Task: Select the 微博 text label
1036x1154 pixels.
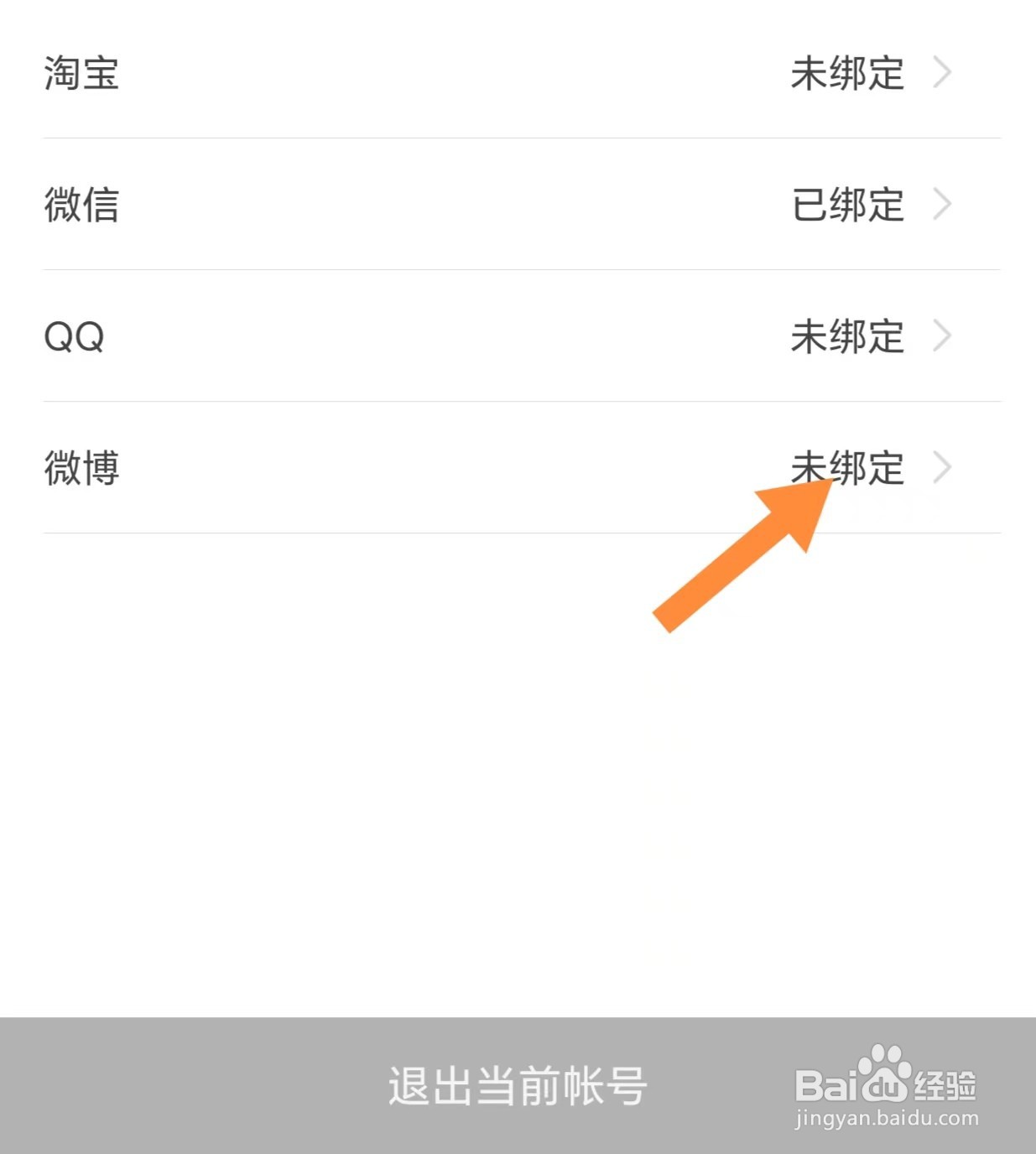Action: [82, 470]
